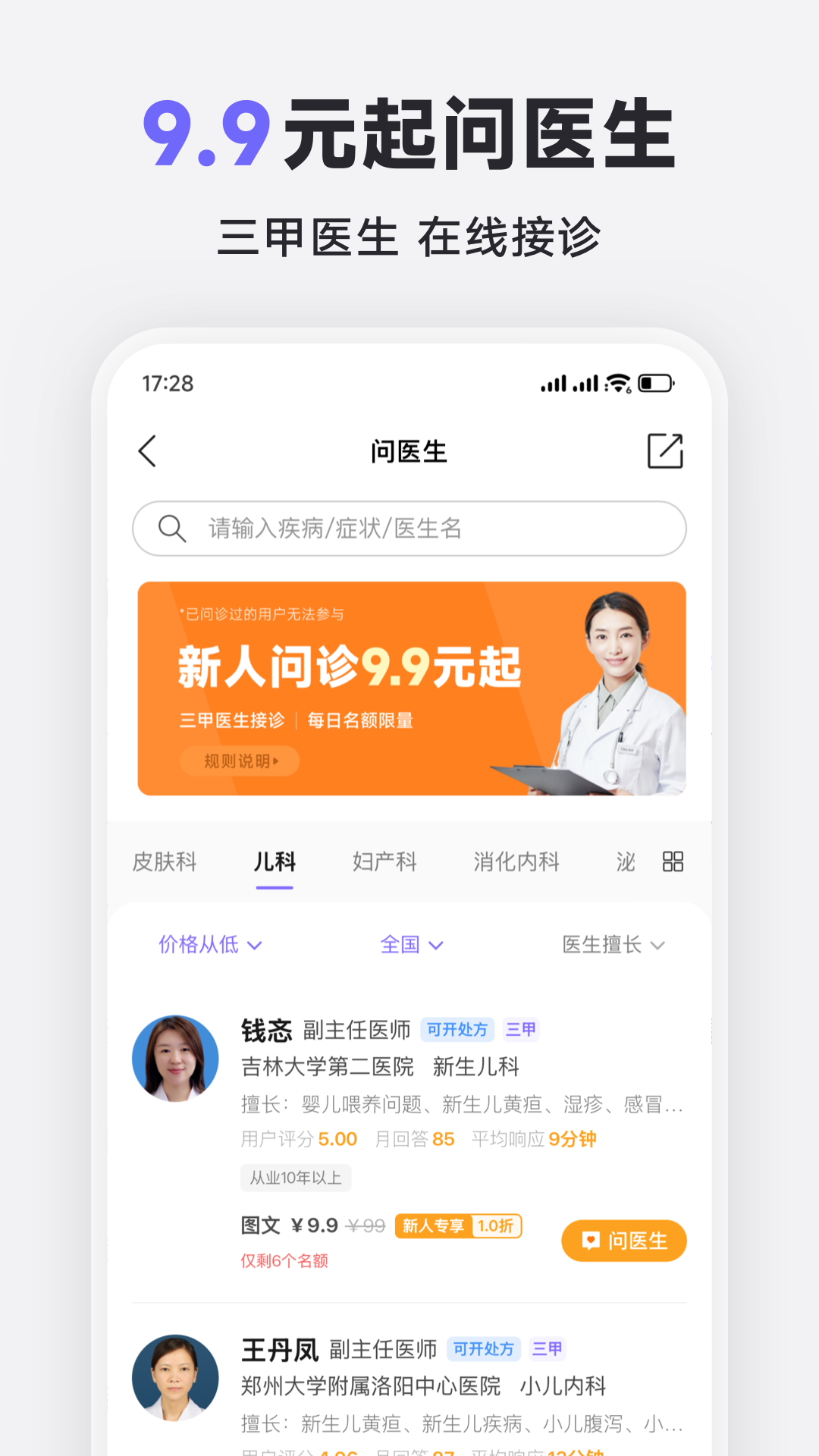The image size is (819, 1456).
Task: Tap the battery indicator in the status bar
Action: tap(657, 384)
